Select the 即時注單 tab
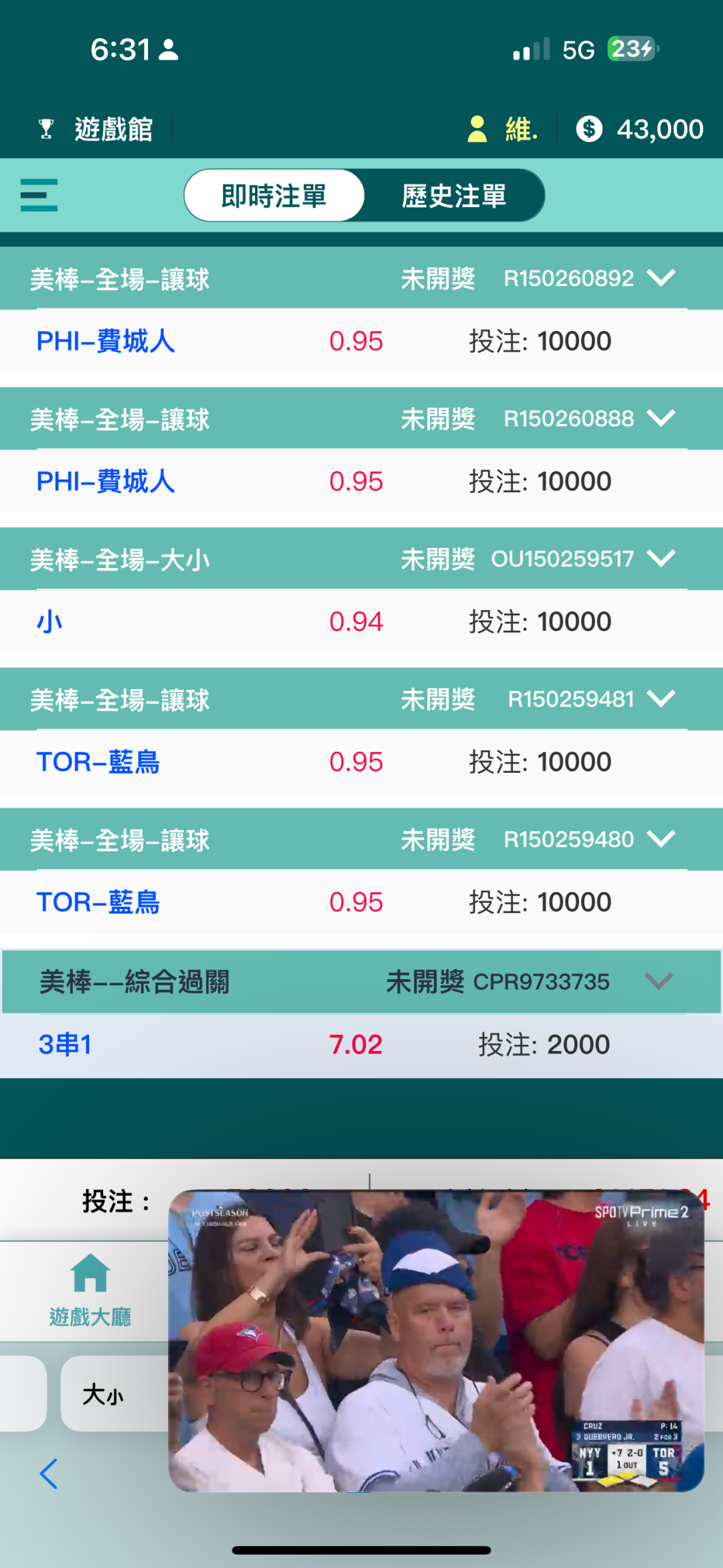This screenshot has height=1568, width=723. tap(274, 196)
